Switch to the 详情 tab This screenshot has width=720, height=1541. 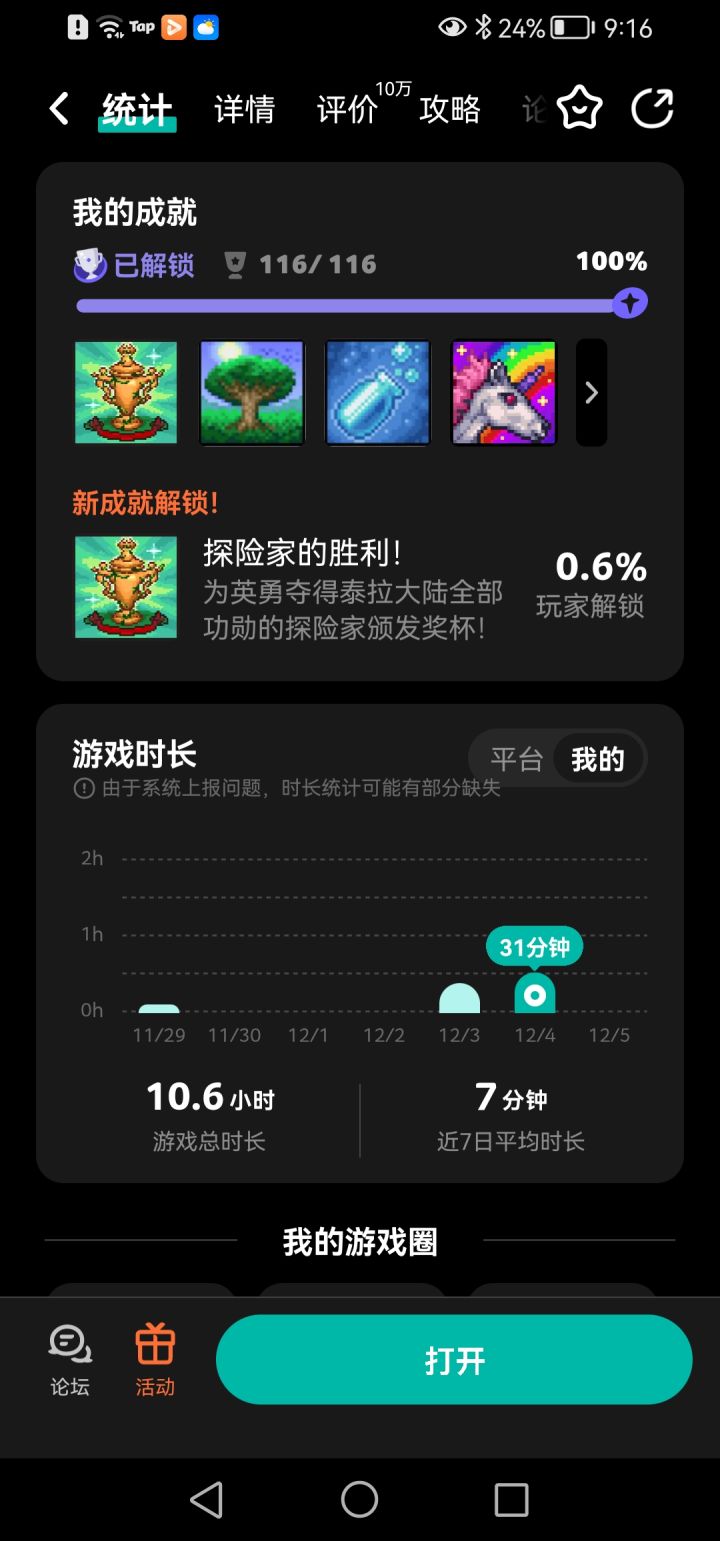[245, 110]
